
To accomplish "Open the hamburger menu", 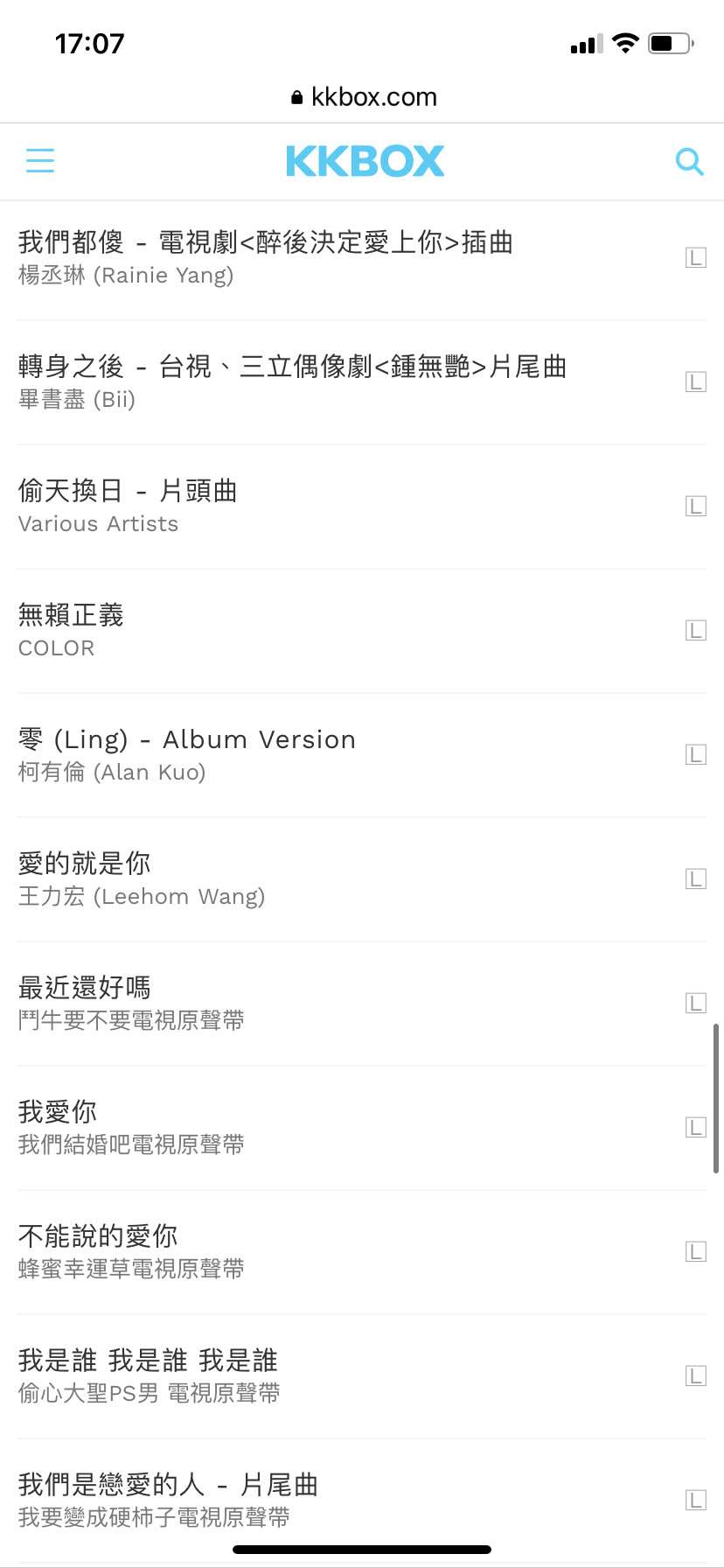I will (40, 161).
